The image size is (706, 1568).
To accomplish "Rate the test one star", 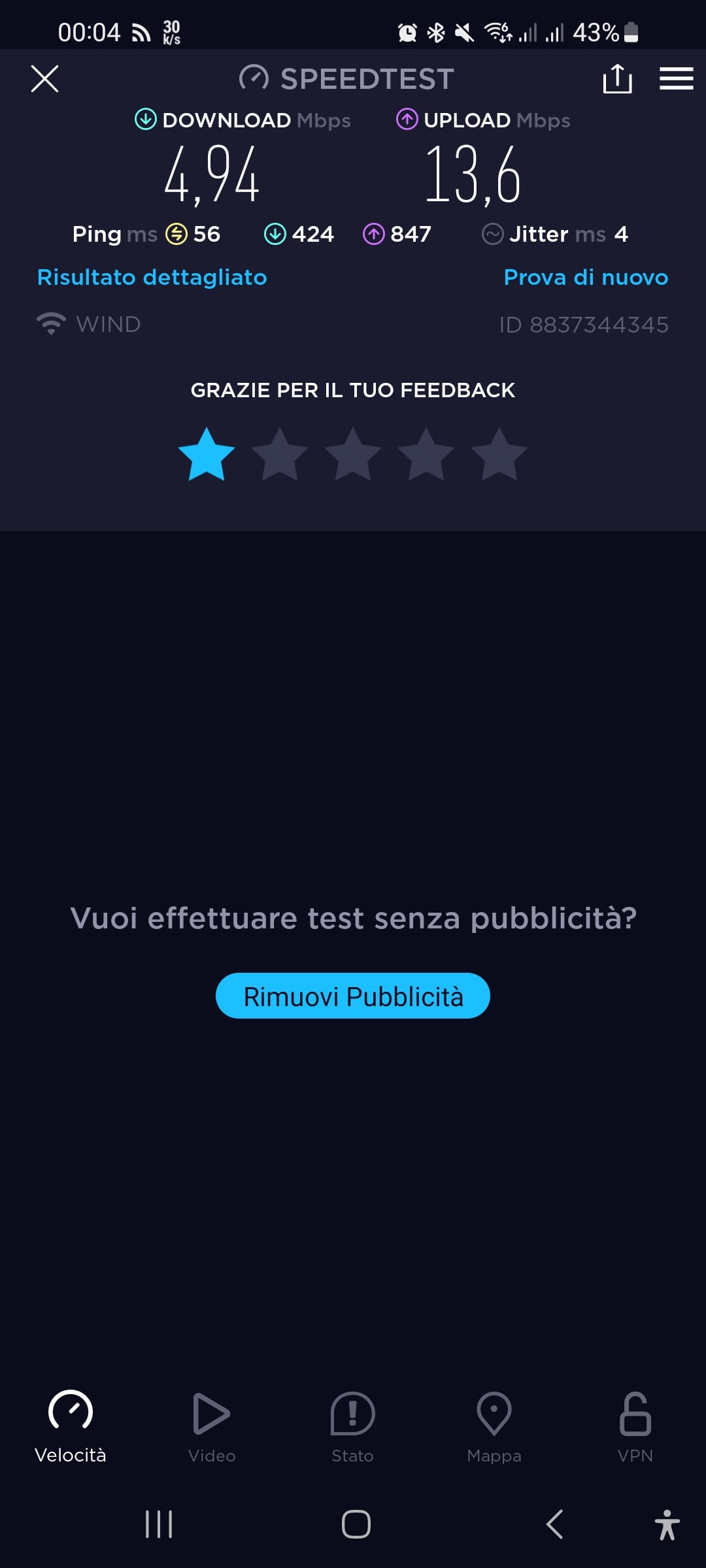I will (x=207, y=455).
